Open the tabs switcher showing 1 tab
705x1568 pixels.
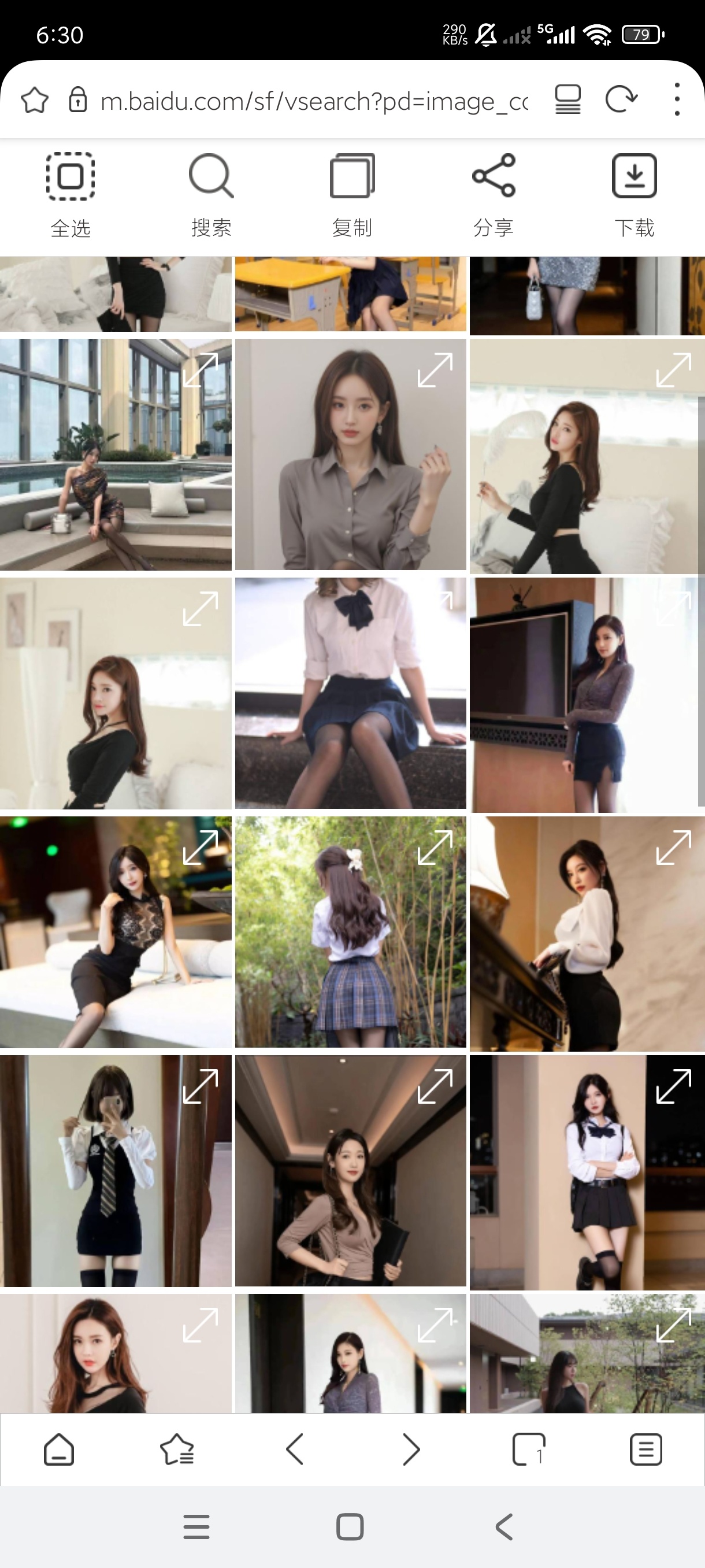pyautogui.click(x=529, y=1449)
